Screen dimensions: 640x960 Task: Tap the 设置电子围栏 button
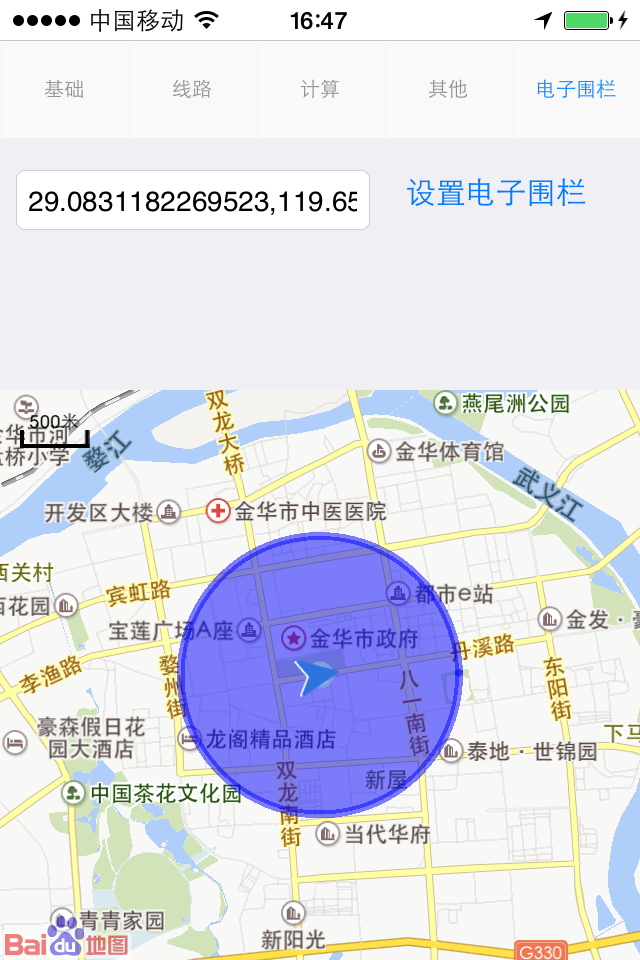point(496,193)
